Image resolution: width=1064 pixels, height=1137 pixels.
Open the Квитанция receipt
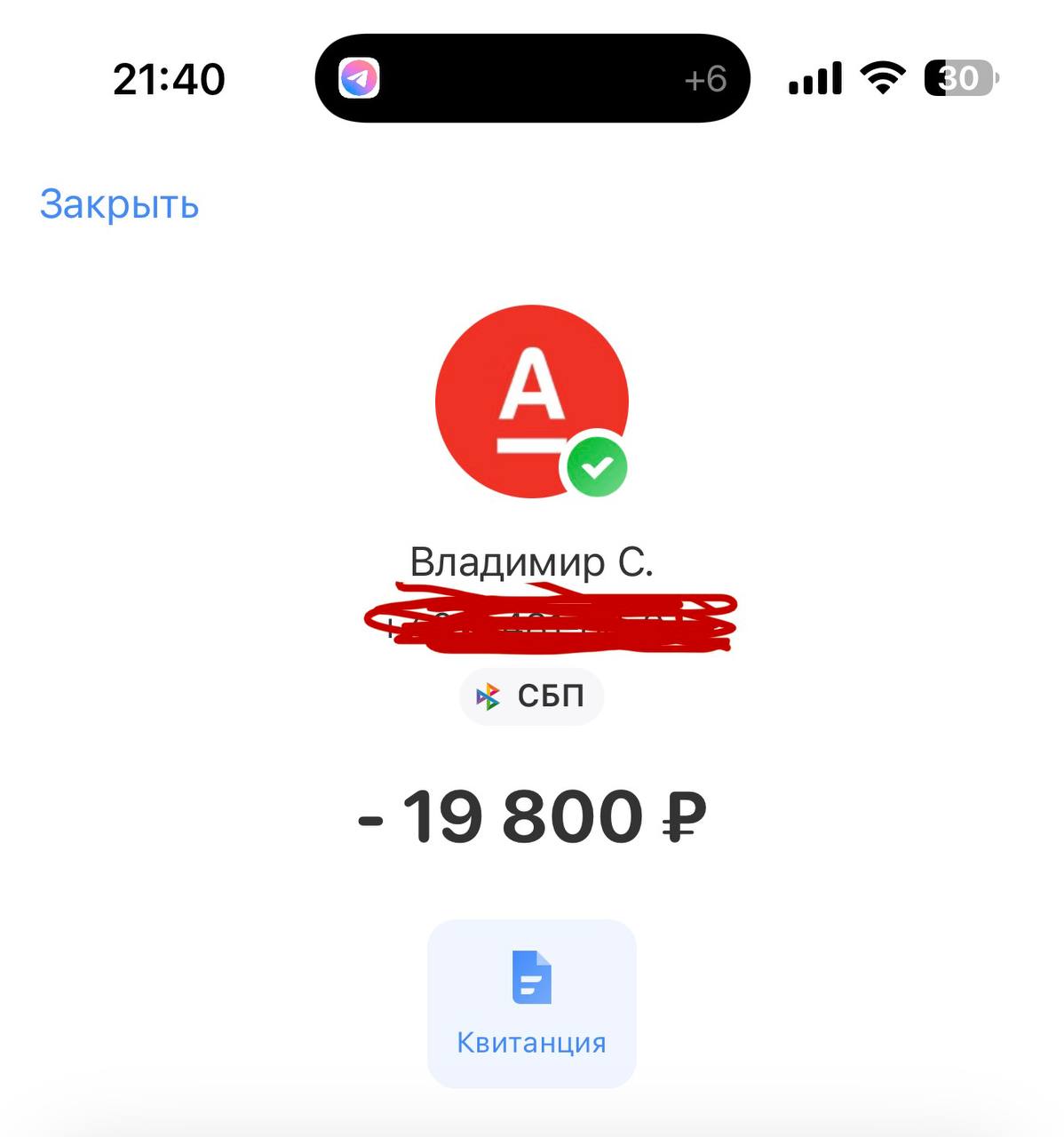[531, 1003]
